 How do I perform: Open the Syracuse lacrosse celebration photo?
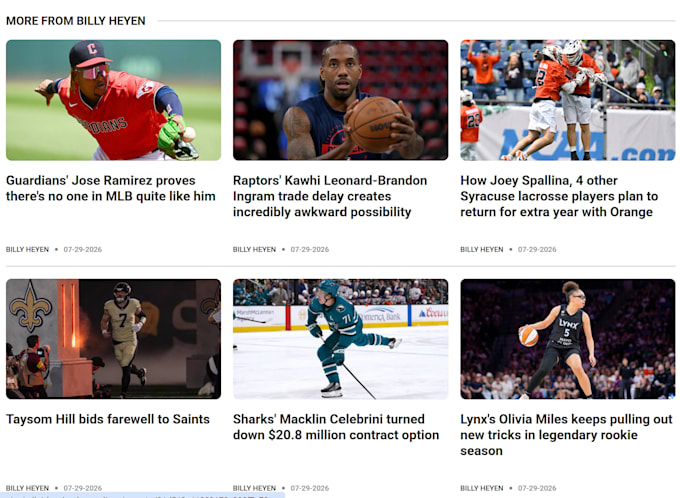pos(568,100)
